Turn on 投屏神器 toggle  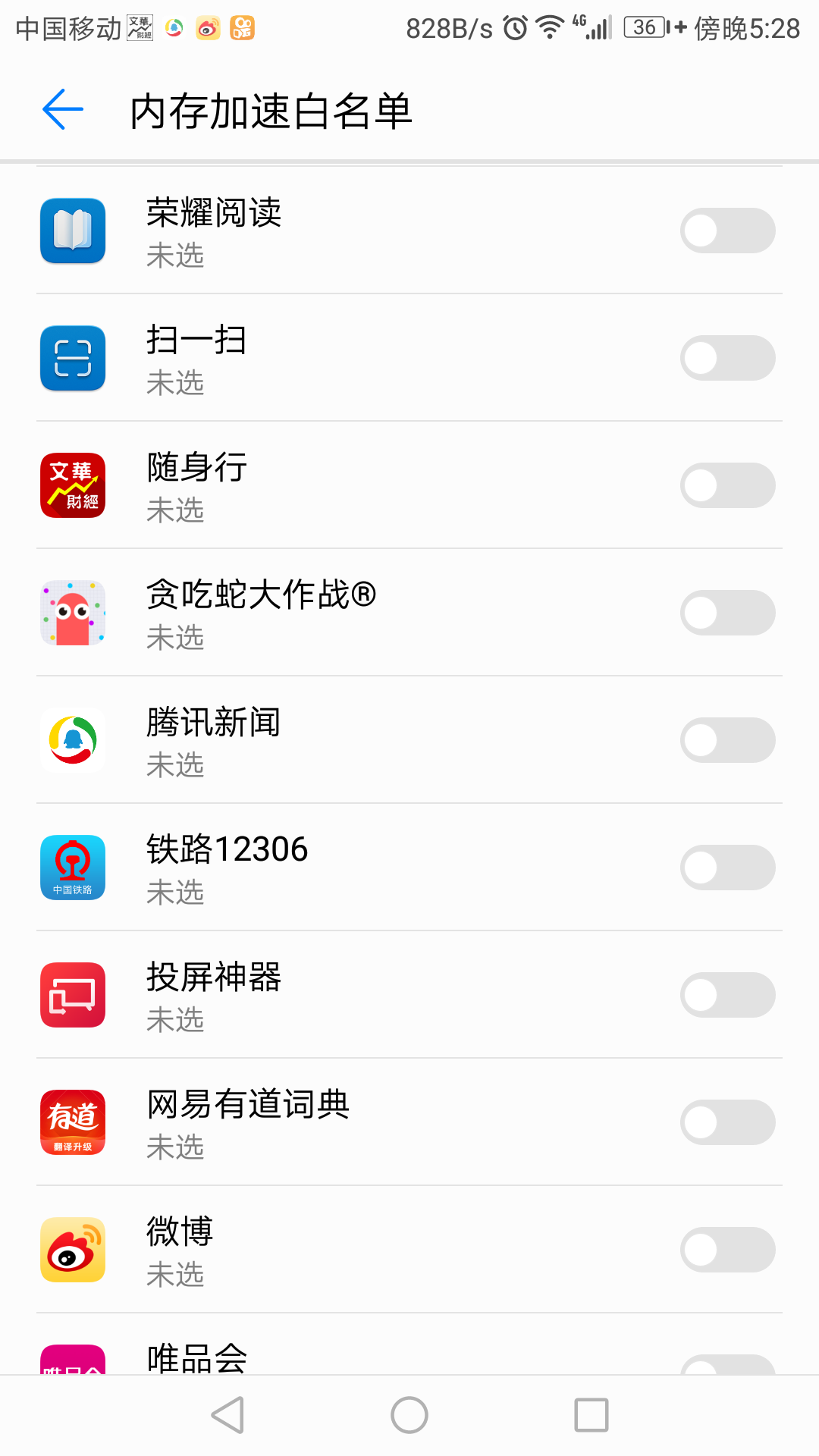pos(727,995)
